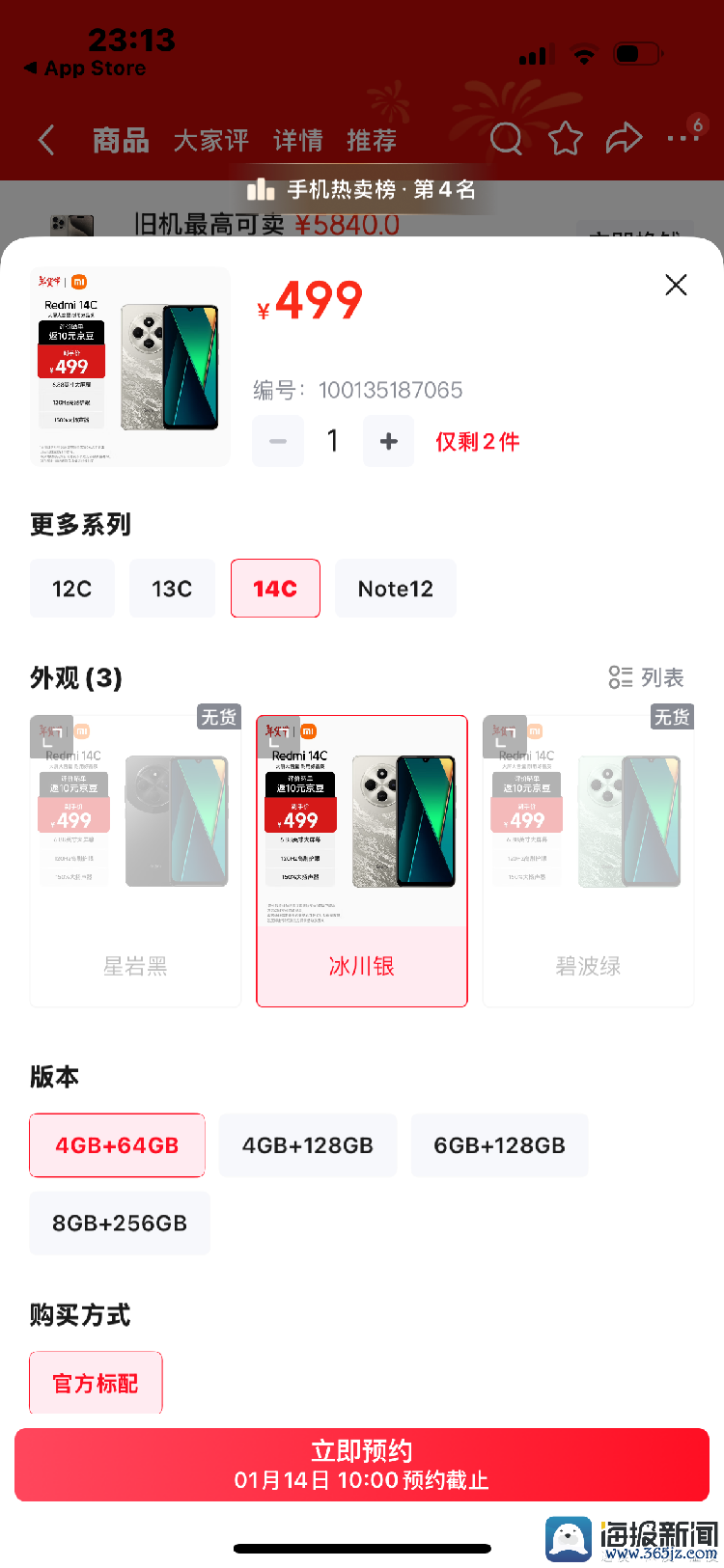Select the 4GB+64GB version
This screenshot has height=1568, width=724.
click(x=117, y=1145)
